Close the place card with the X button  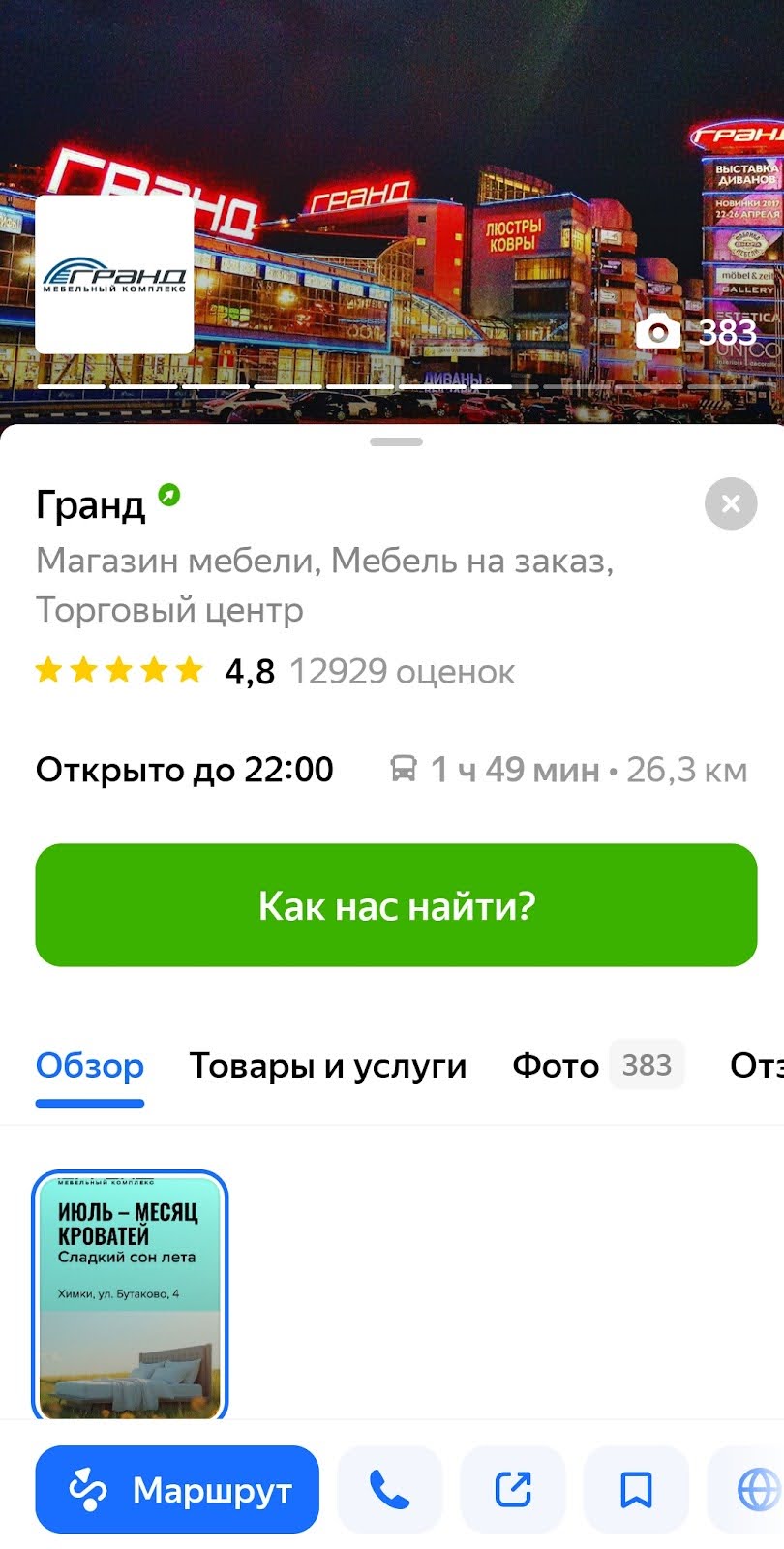[731, 503]
